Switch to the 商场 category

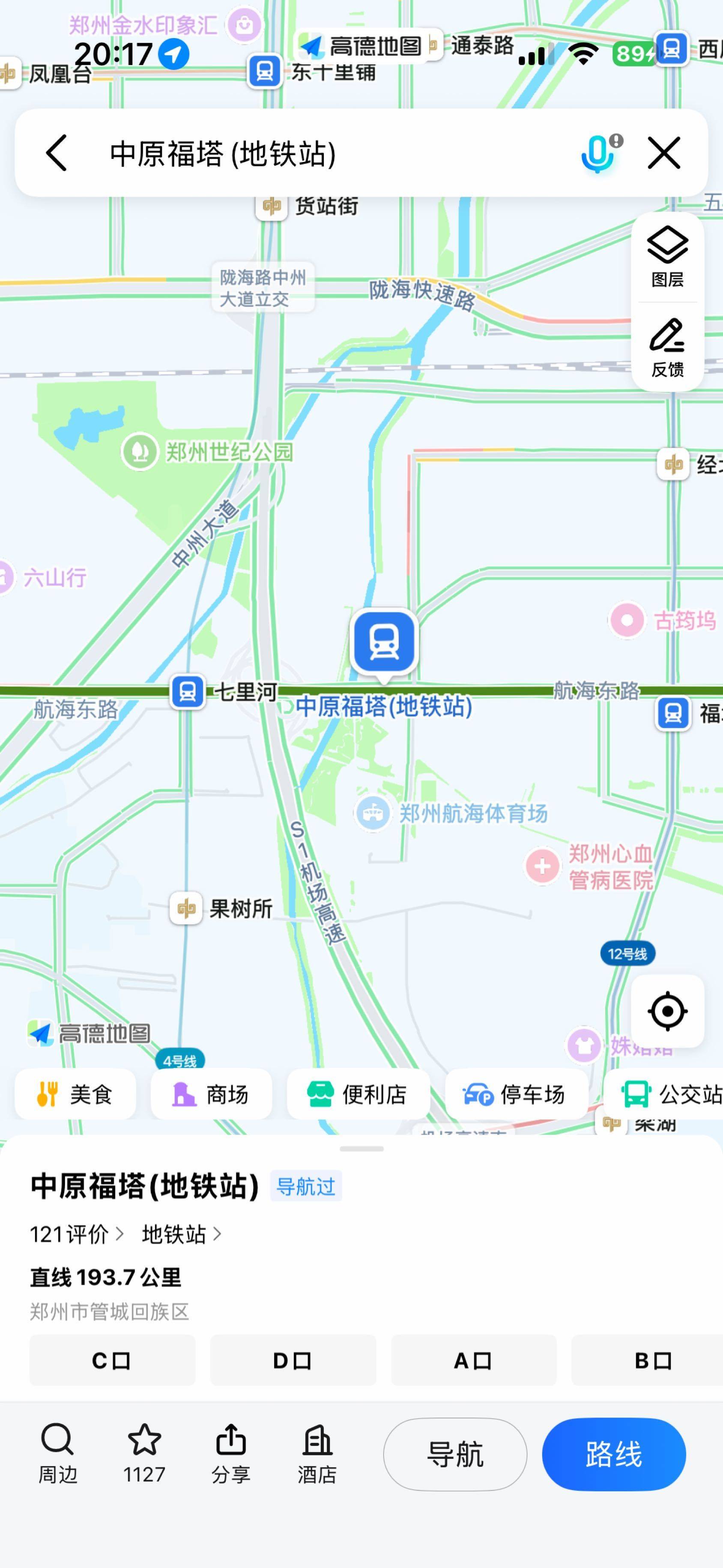point(211,1094)
